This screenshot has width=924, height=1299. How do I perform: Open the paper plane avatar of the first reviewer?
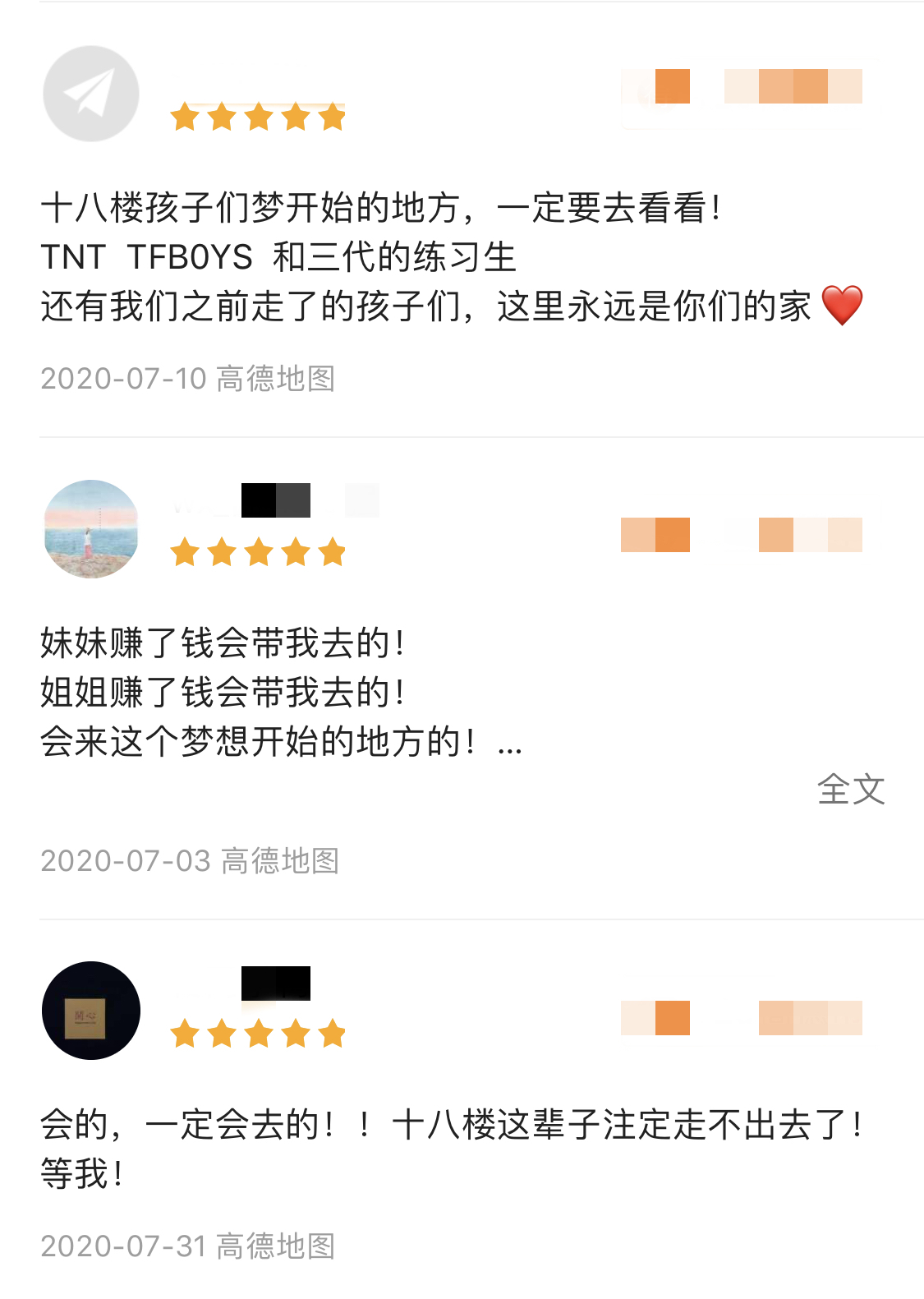(90, 93)
